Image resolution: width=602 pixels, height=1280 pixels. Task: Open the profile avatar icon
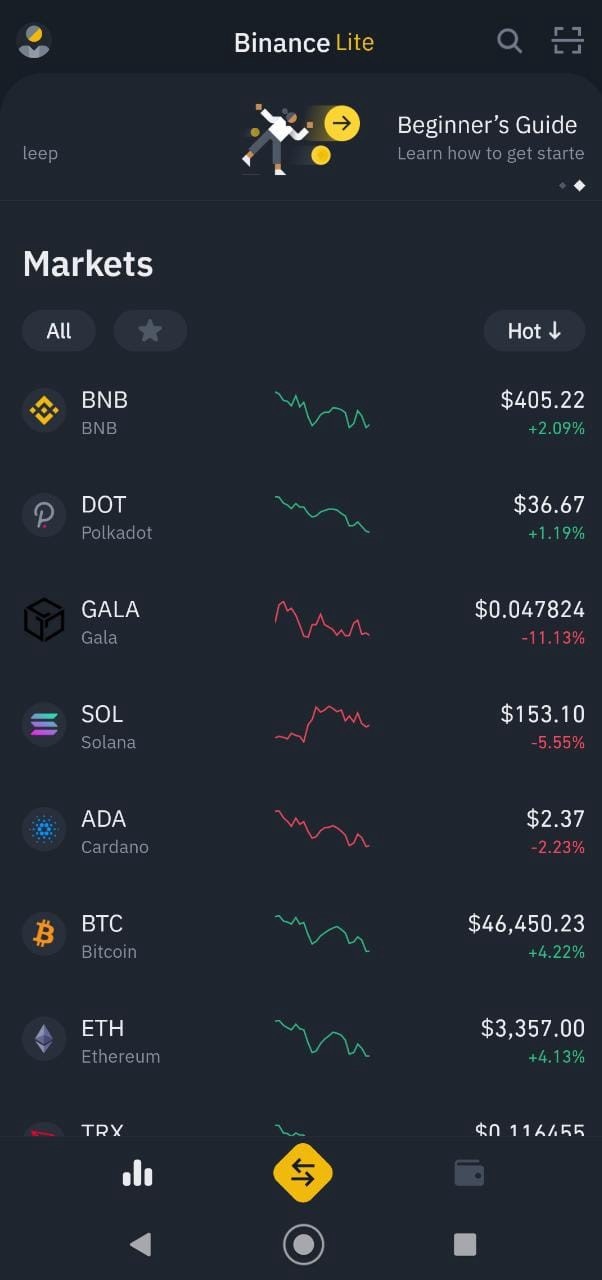(x=34, y=41)
